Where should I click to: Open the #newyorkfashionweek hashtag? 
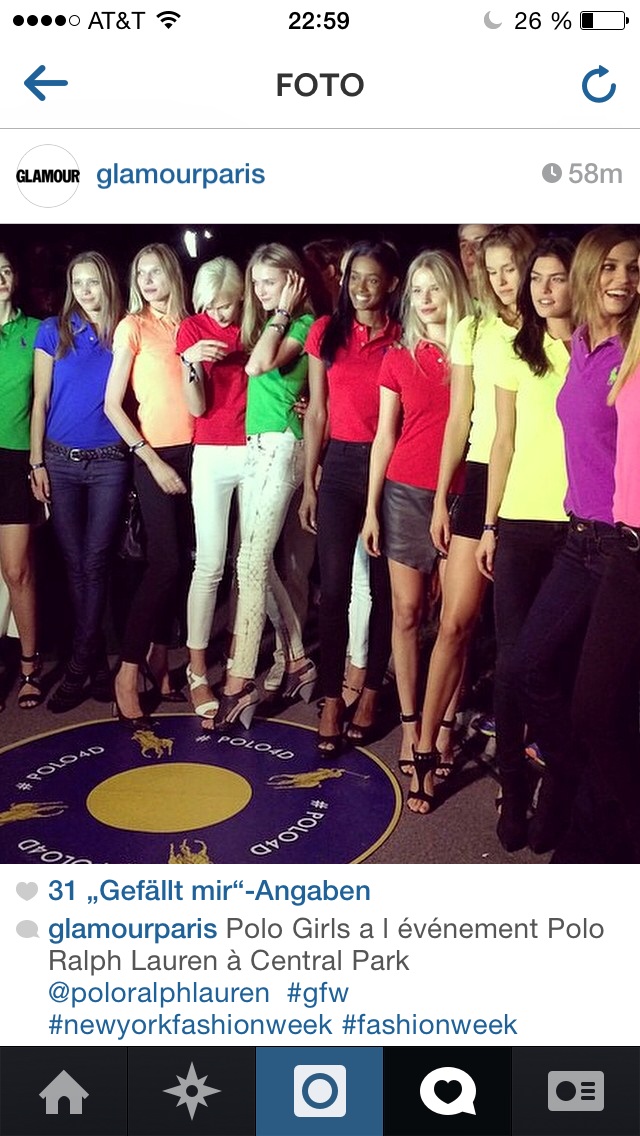tap(190, 1025)
